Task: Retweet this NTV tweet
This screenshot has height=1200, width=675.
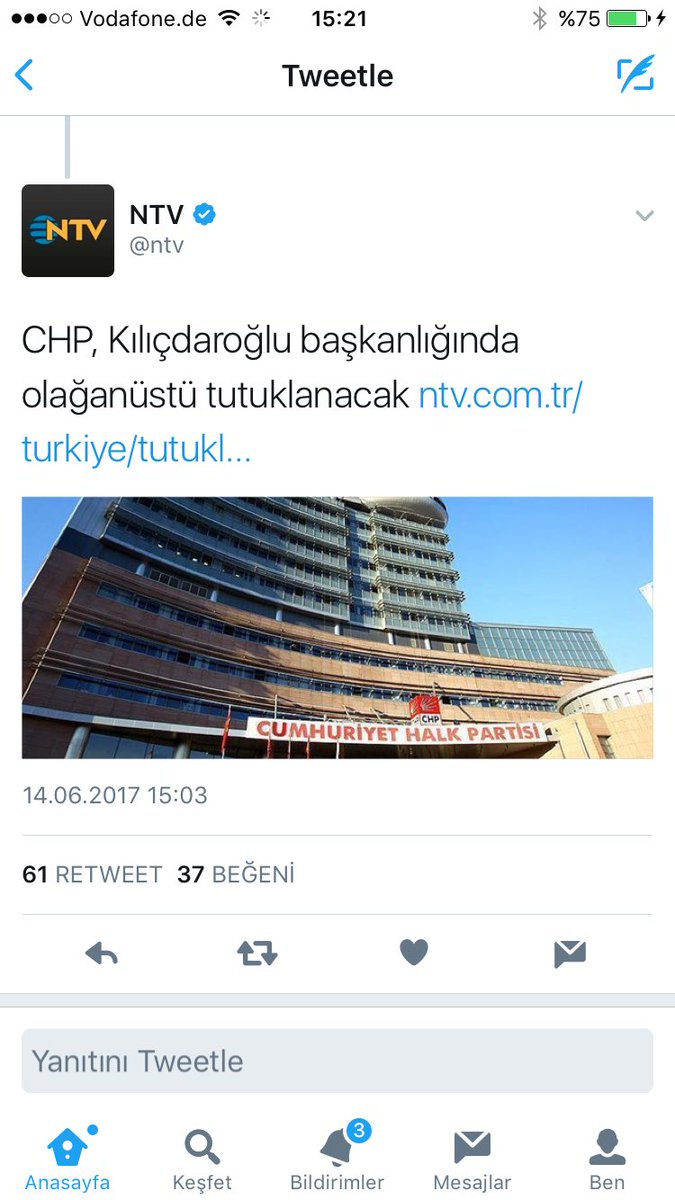Action: tap(257, 954)
